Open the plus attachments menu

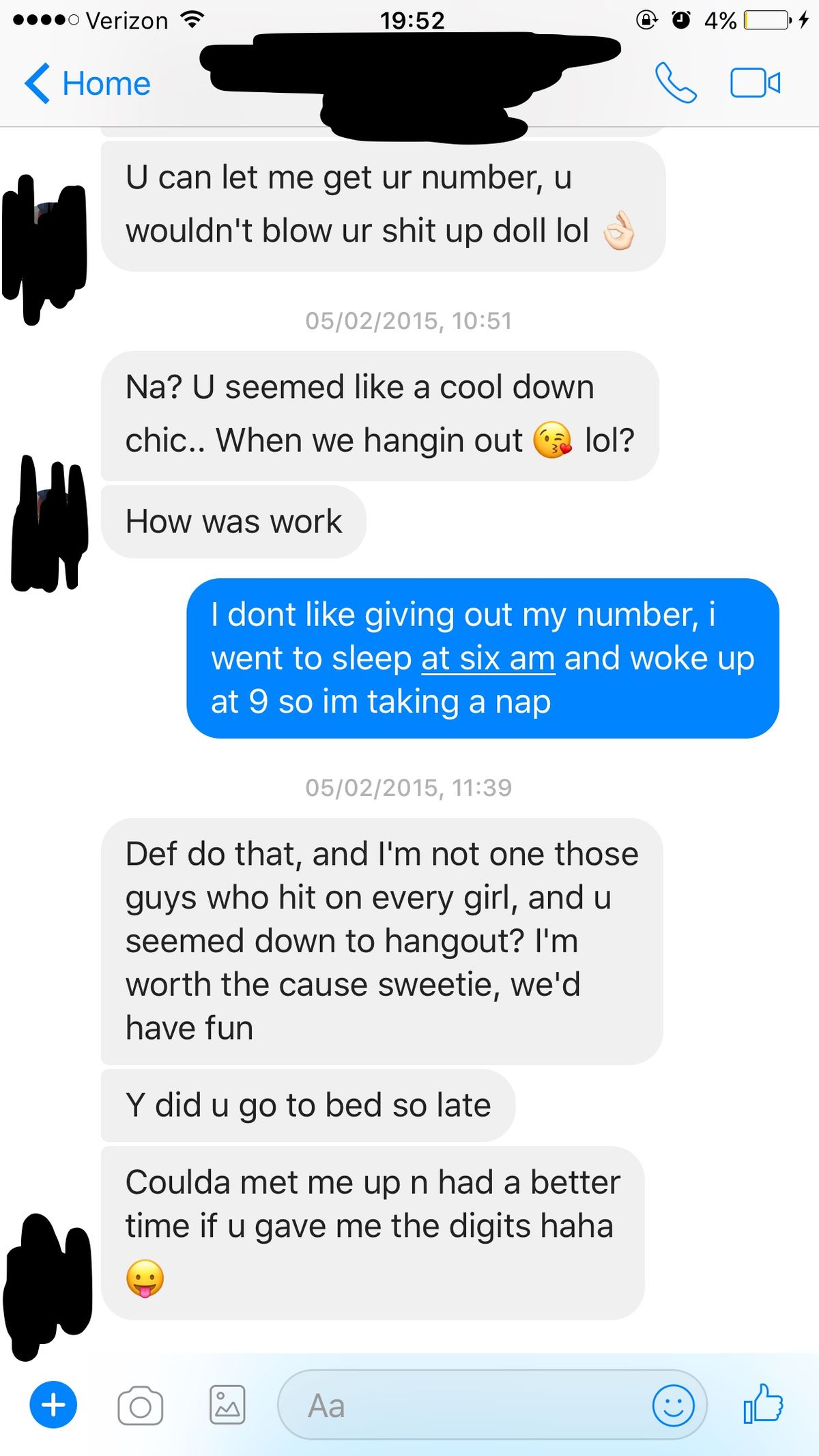tap(53, 1405)
